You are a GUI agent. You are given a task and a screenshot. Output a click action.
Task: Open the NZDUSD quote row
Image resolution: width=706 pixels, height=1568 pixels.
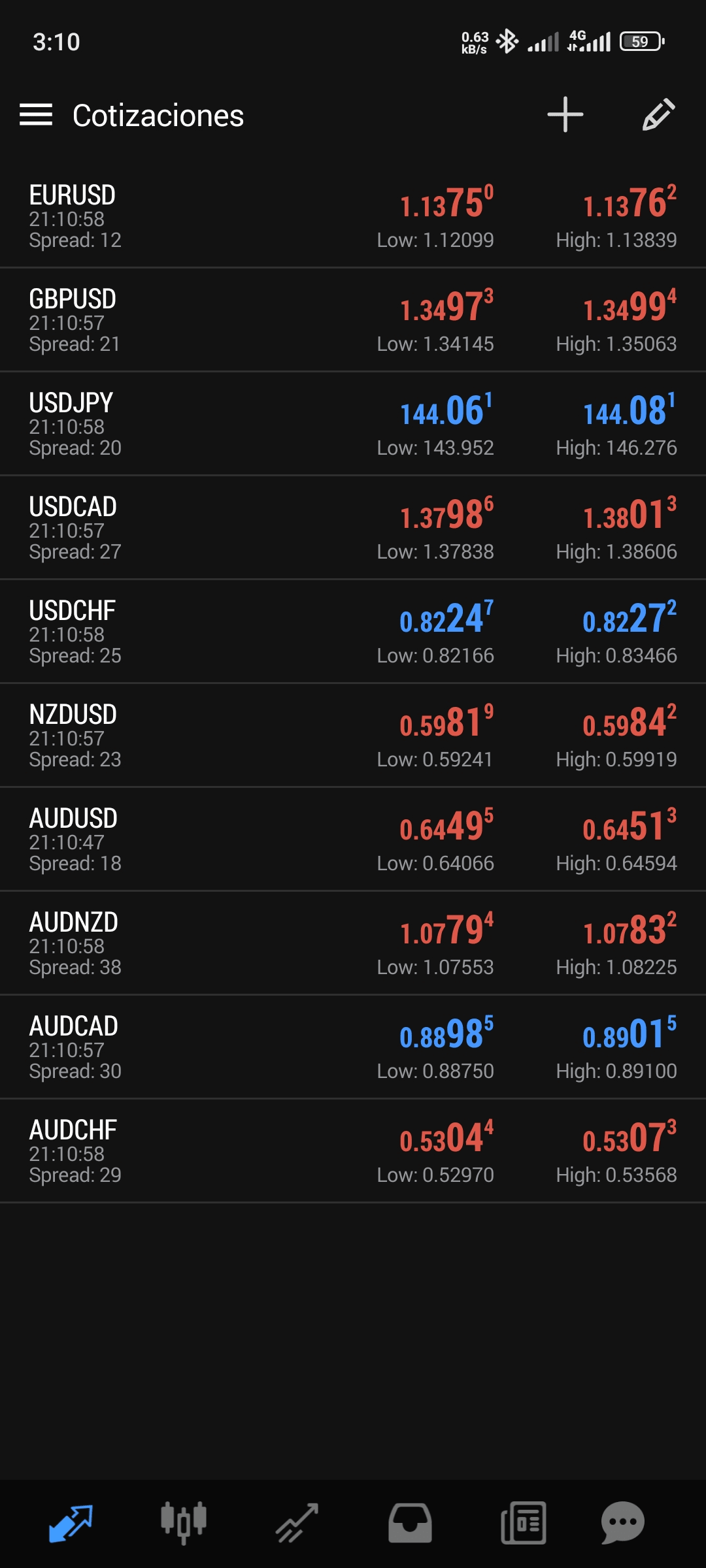353,736
